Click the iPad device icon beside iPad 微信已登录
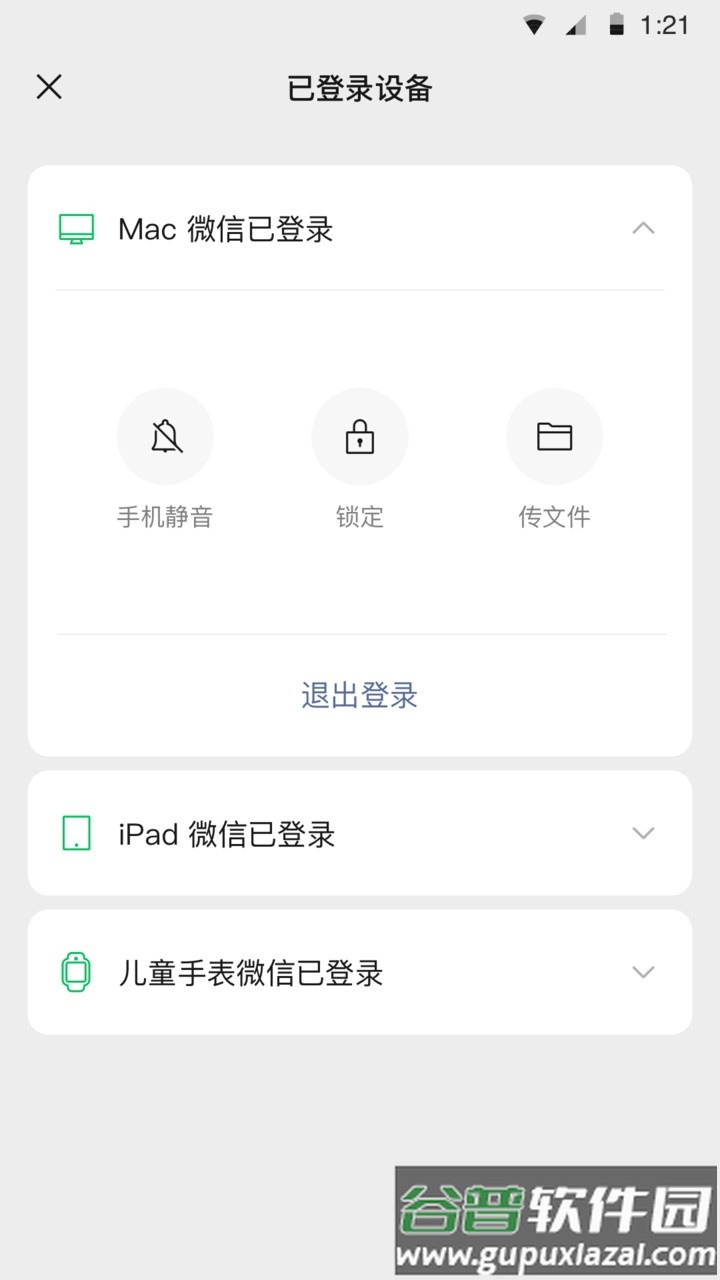Image resolution: width=720 pixels, height=1280 pixels. coord(75,833)
